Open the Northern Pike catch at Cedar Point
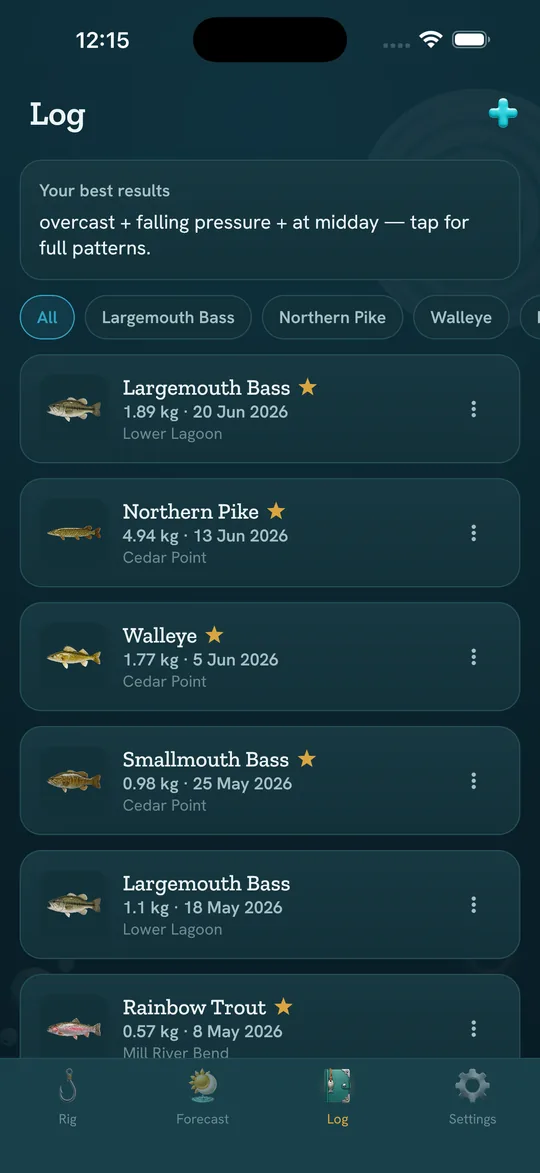 point(270,533)
